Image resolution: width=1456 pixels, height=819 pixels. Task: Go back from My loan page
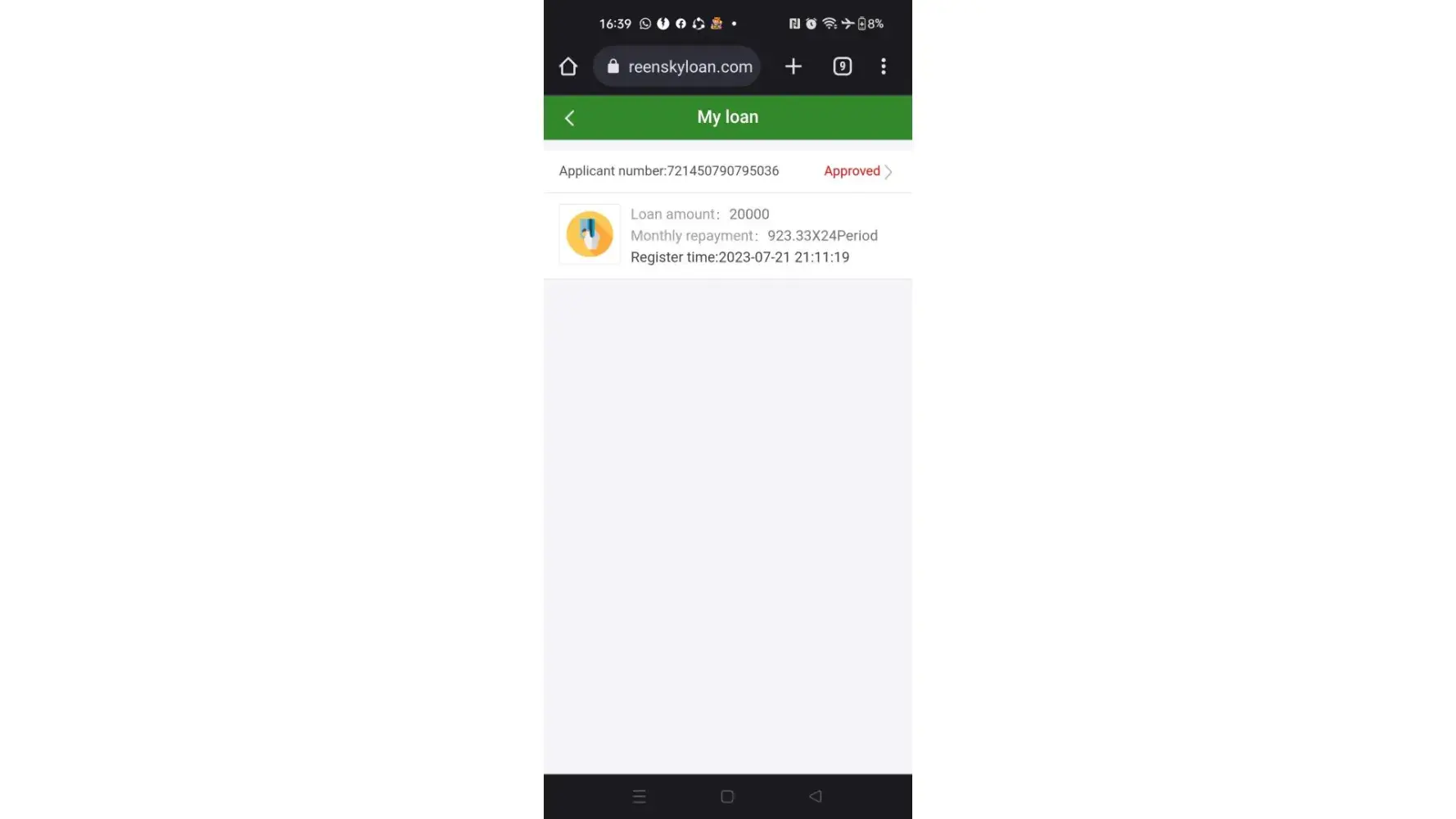point(570,118)
